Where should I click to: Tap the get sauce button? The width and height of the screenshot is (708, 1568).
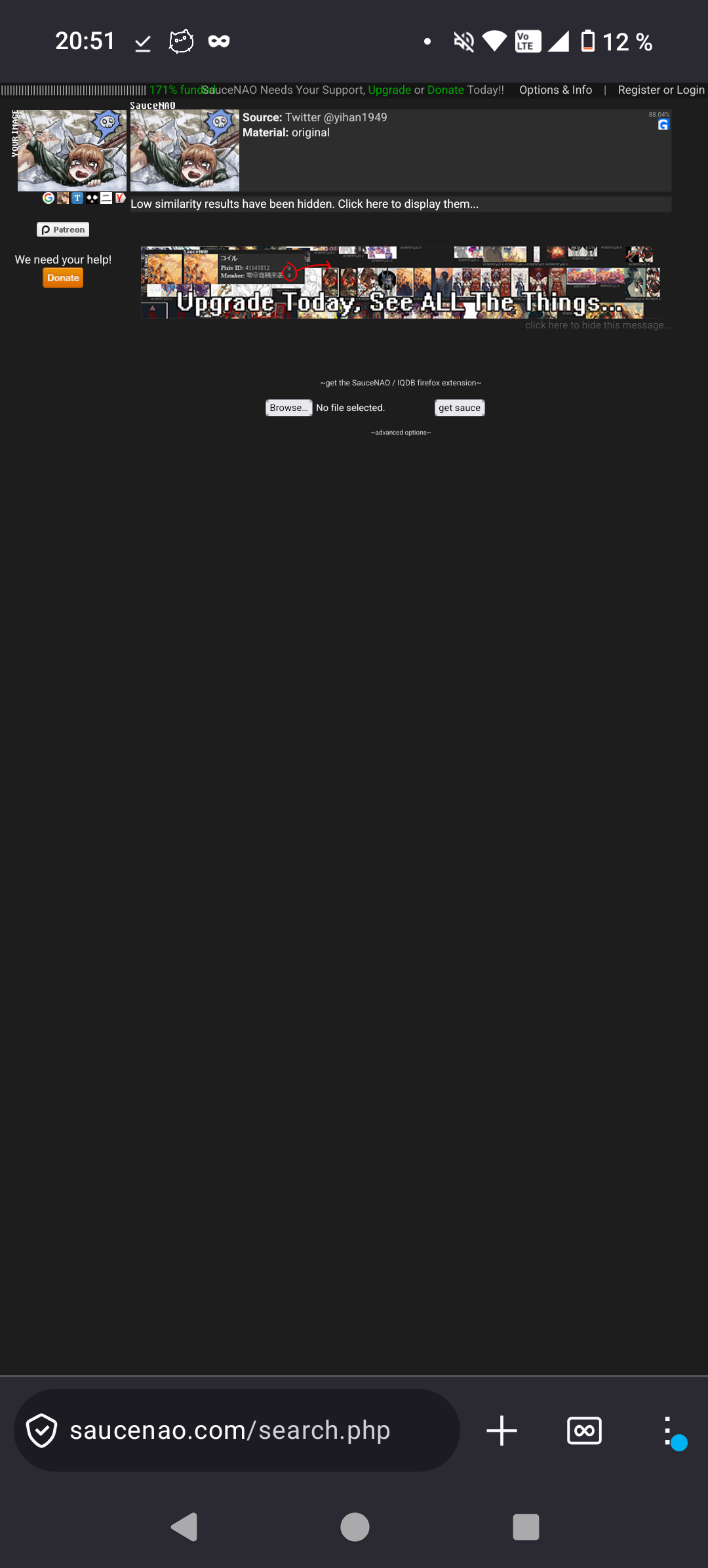point(460,408)
